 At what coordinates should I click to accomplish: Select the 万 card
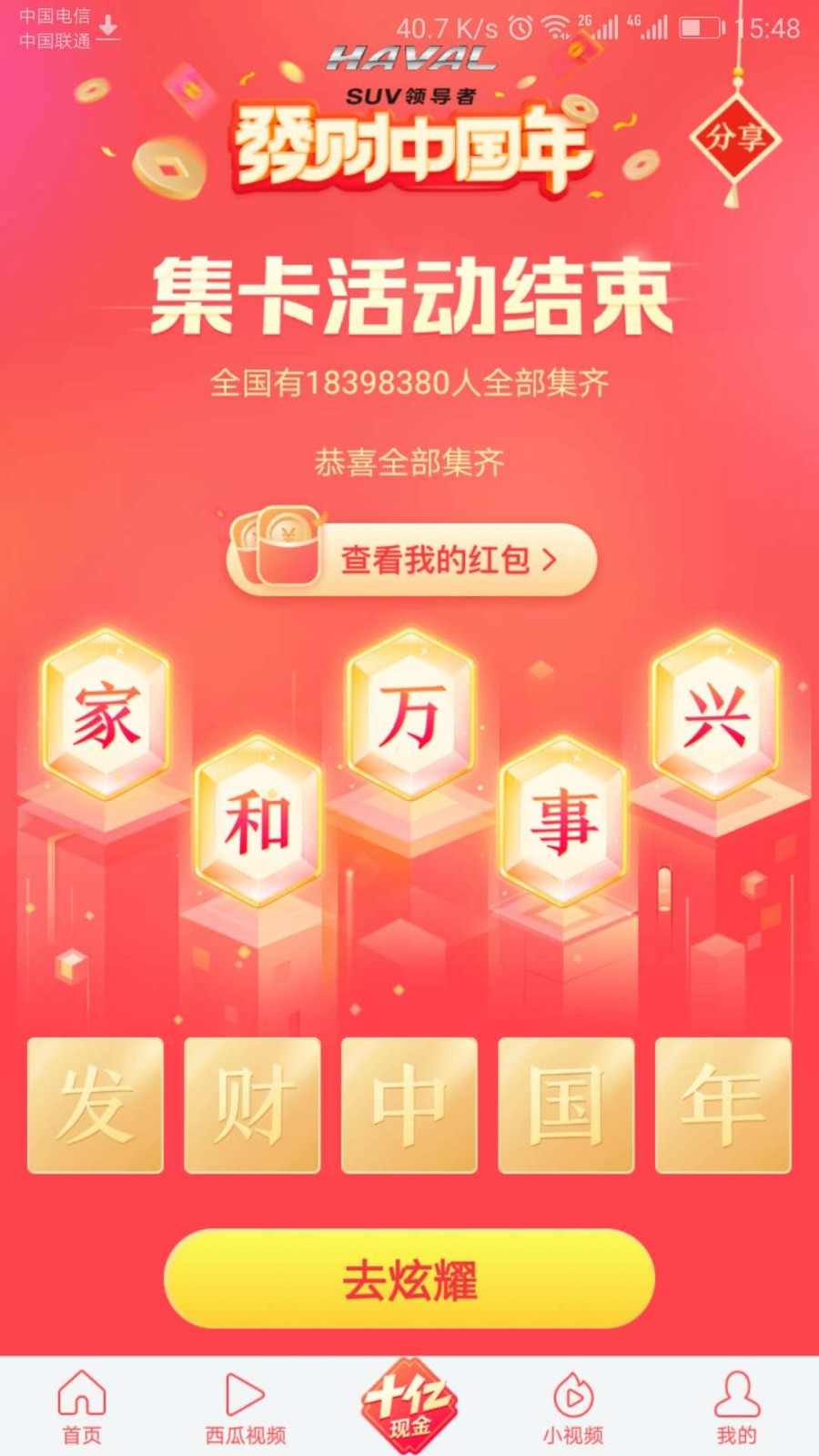(410, 715)
